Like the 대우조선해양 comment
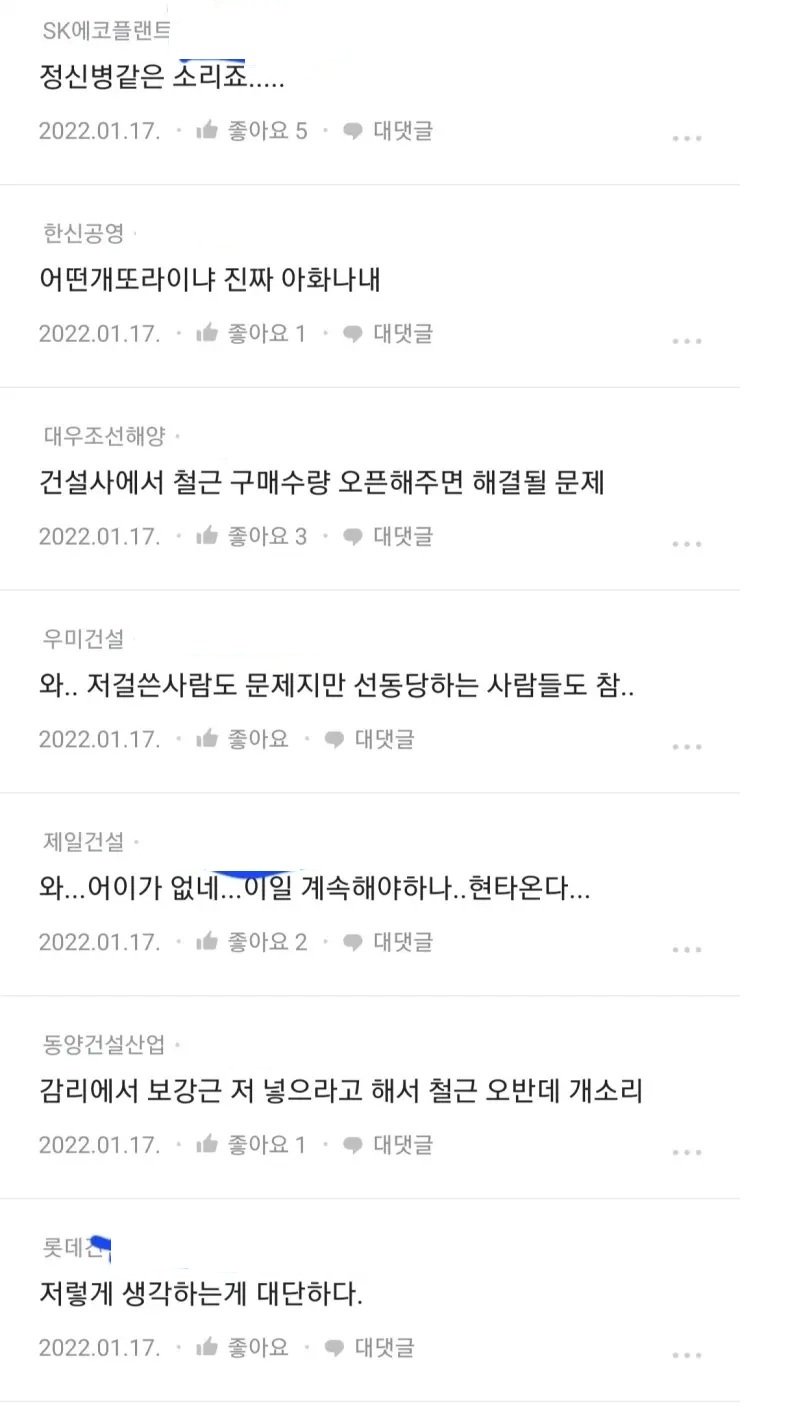The width and height of the screenshot is (803, 1420). coord(251,537)
